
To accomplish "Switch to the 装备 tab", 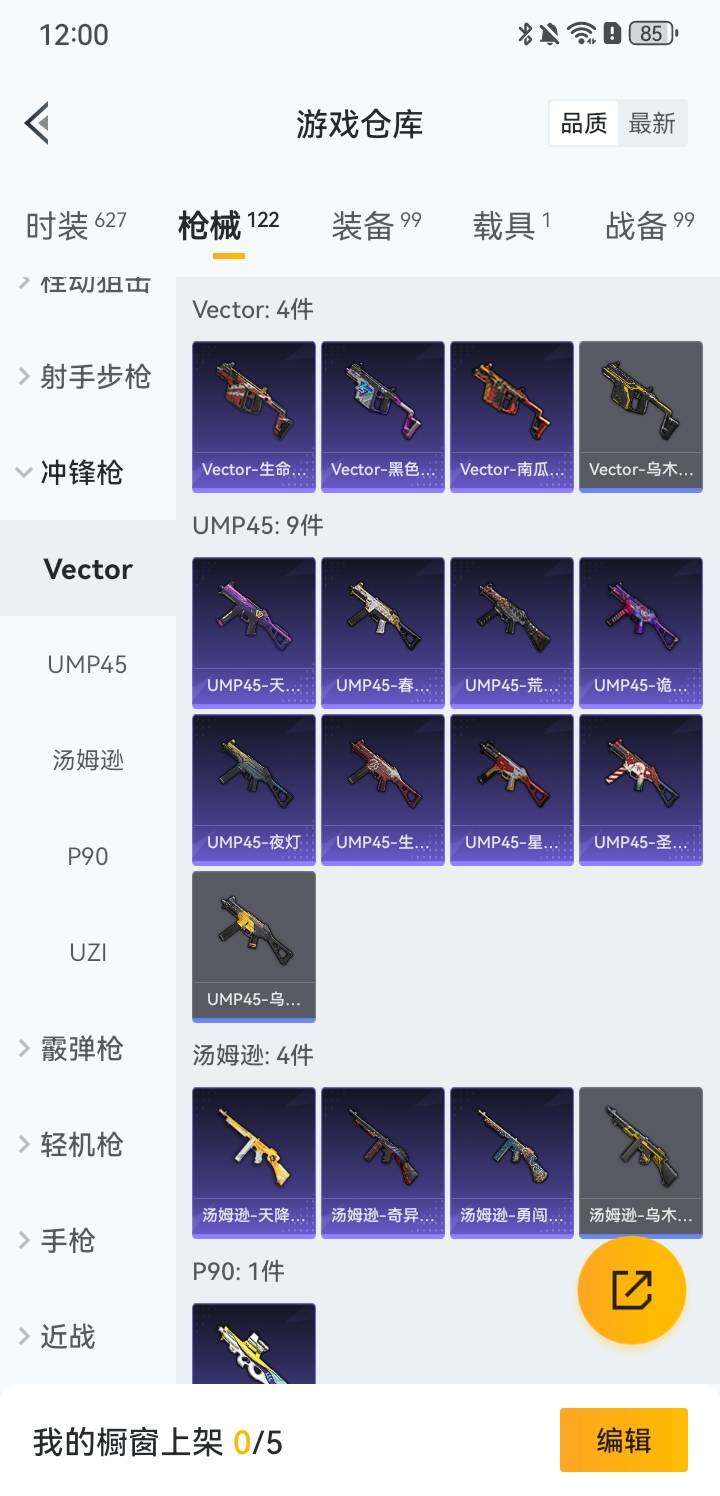I will tap(376, 226).
